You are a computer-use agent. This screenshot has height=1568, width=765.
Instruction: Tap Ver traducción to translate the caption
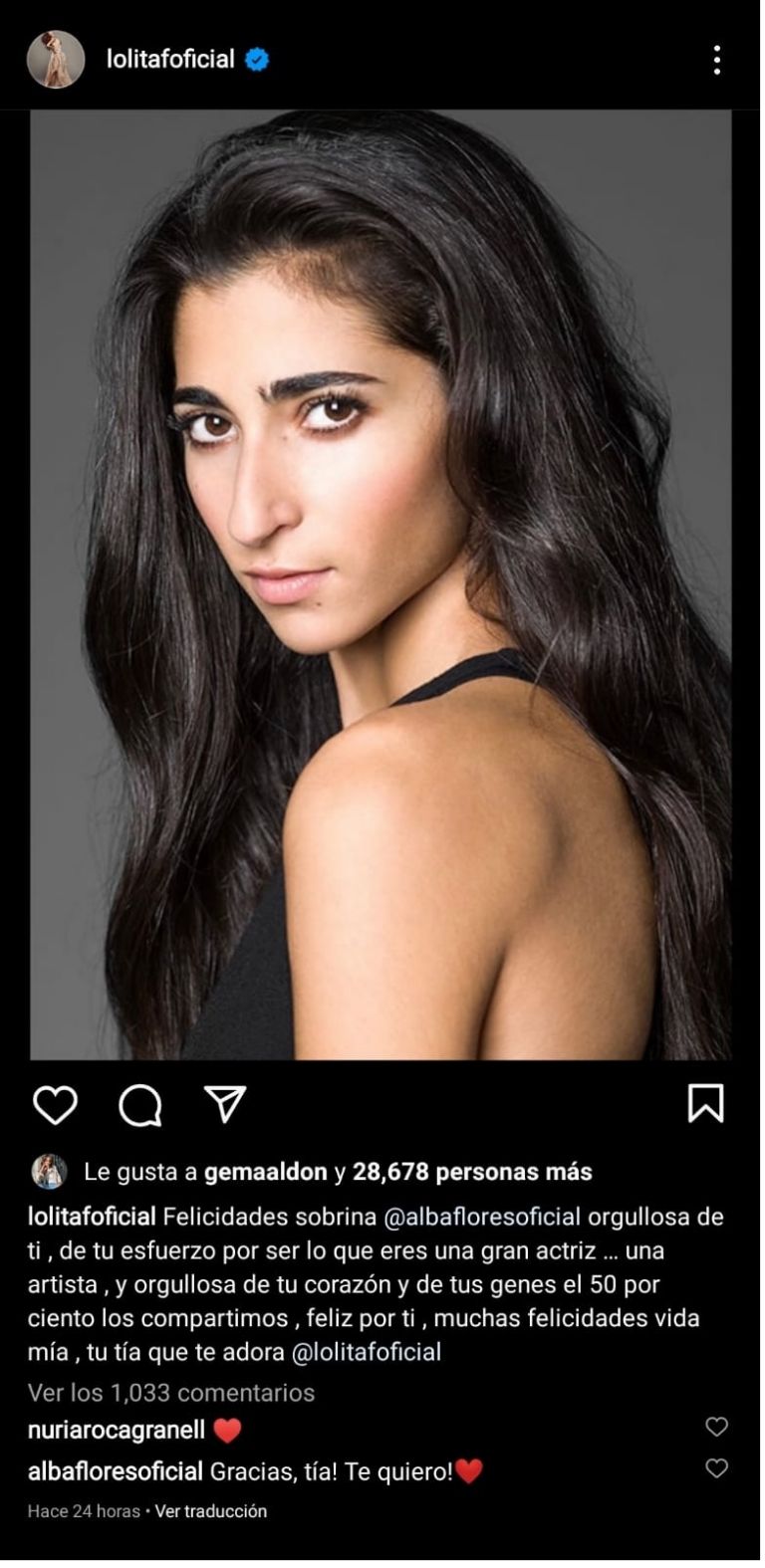pyautogui.click(x=211, y=1511)
